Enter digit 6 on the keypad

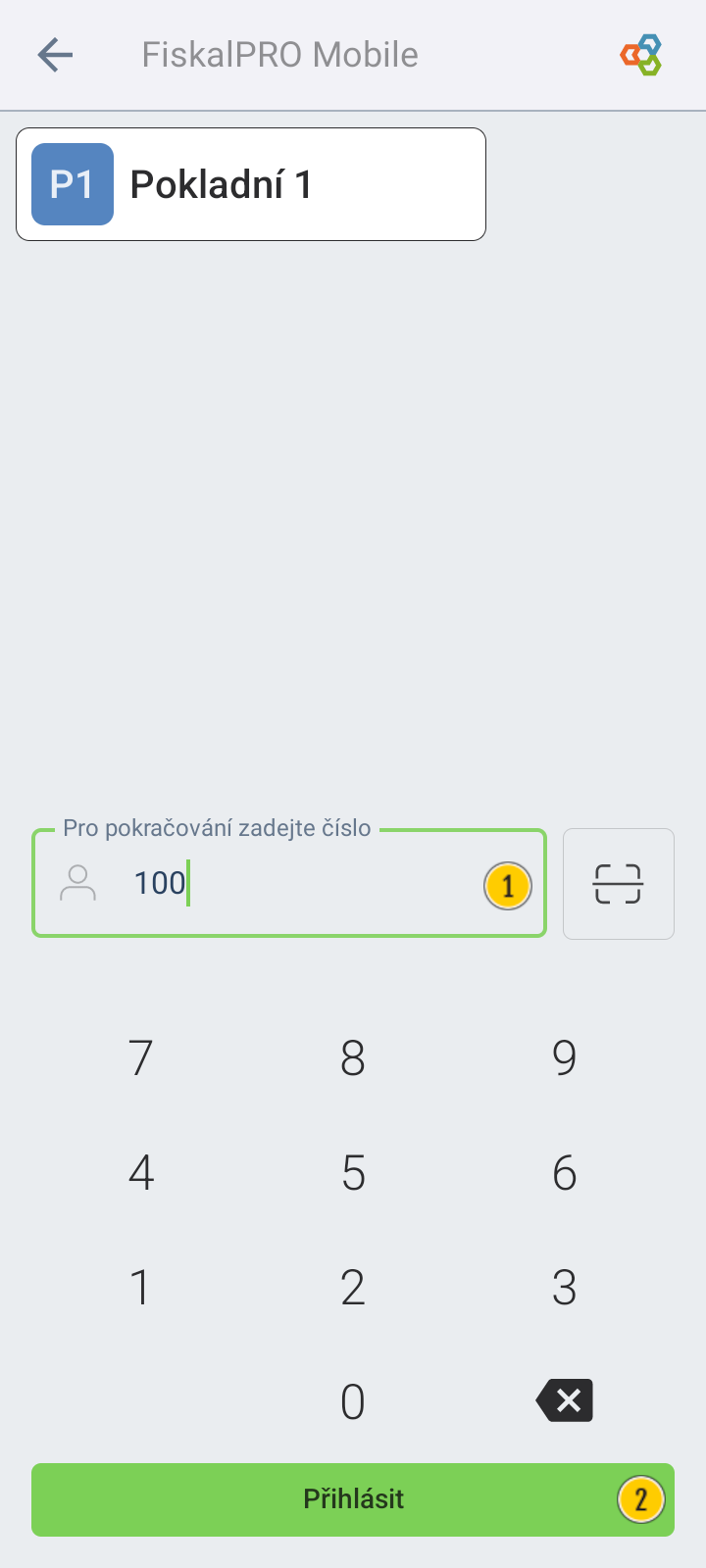[x=565, y=1173]
